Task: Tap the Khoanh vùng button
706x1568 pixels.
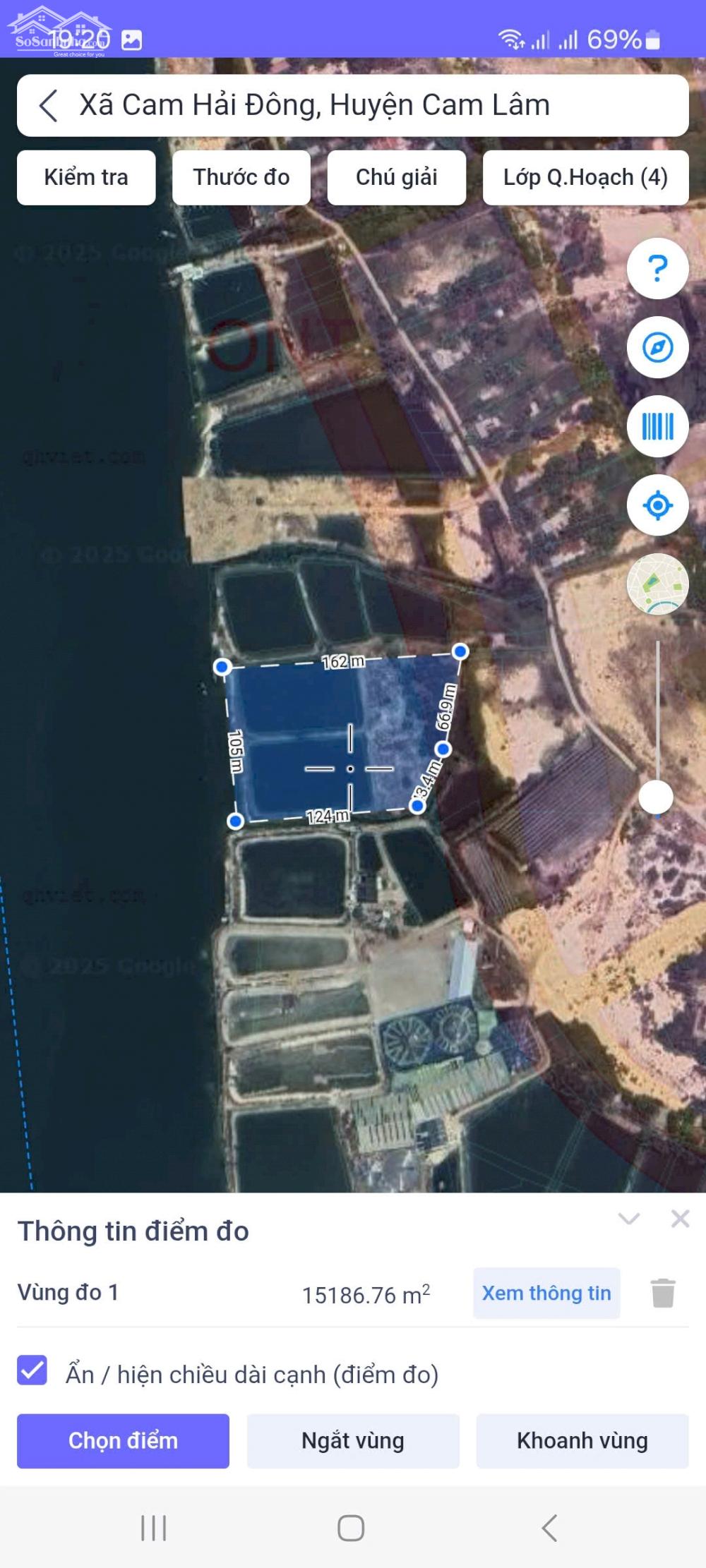Action: (582, 1441)
